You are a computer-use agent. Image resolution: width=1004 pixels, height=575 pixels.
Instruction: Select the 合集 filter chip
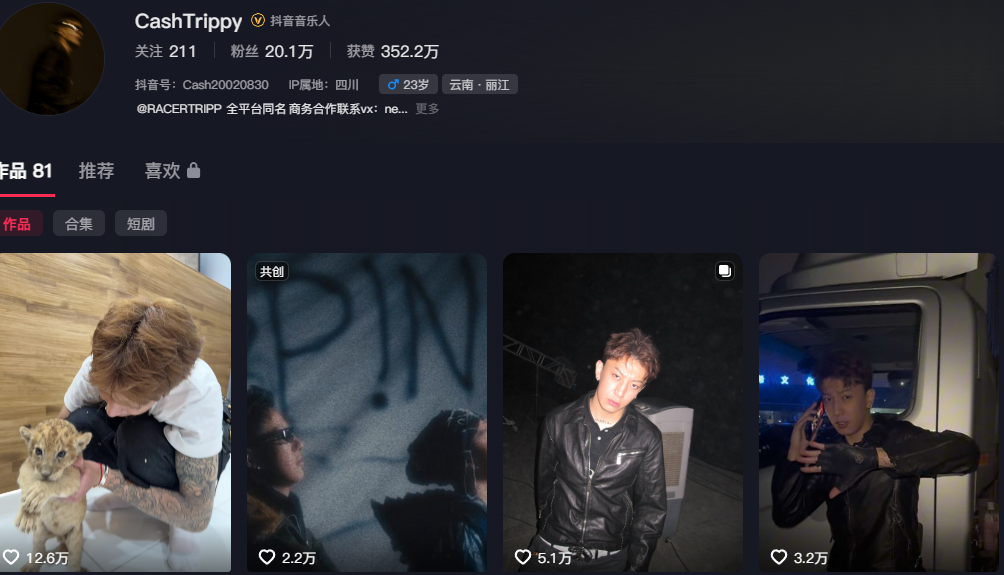click(x=79, y=224)
